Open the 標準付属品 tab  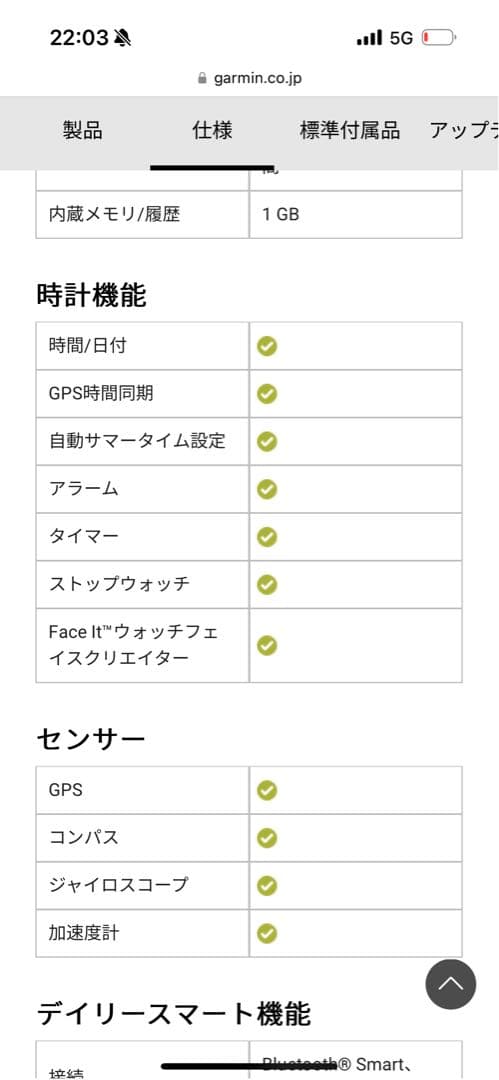[349, 130]
